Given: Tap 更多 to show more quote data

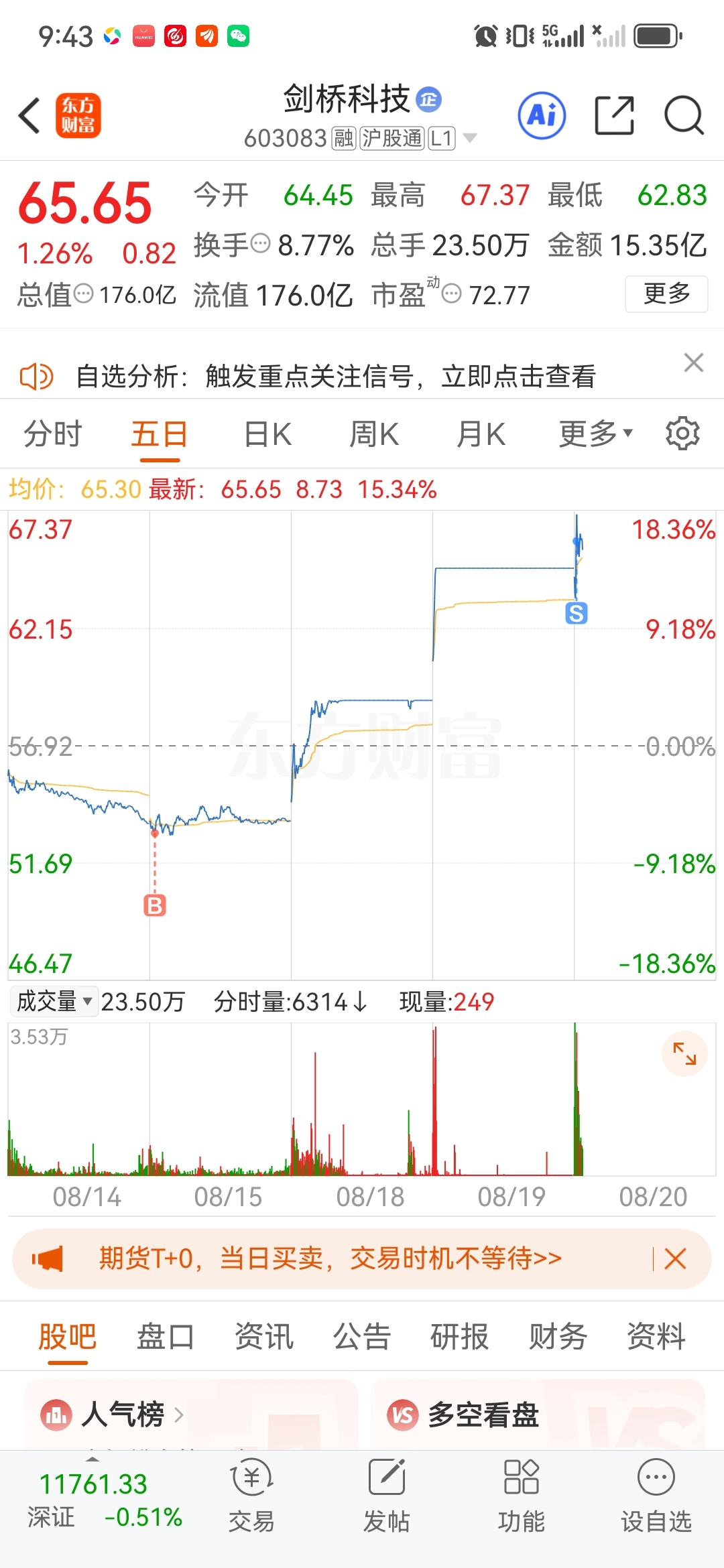Looking at the screenshot, I should [666, 293].
